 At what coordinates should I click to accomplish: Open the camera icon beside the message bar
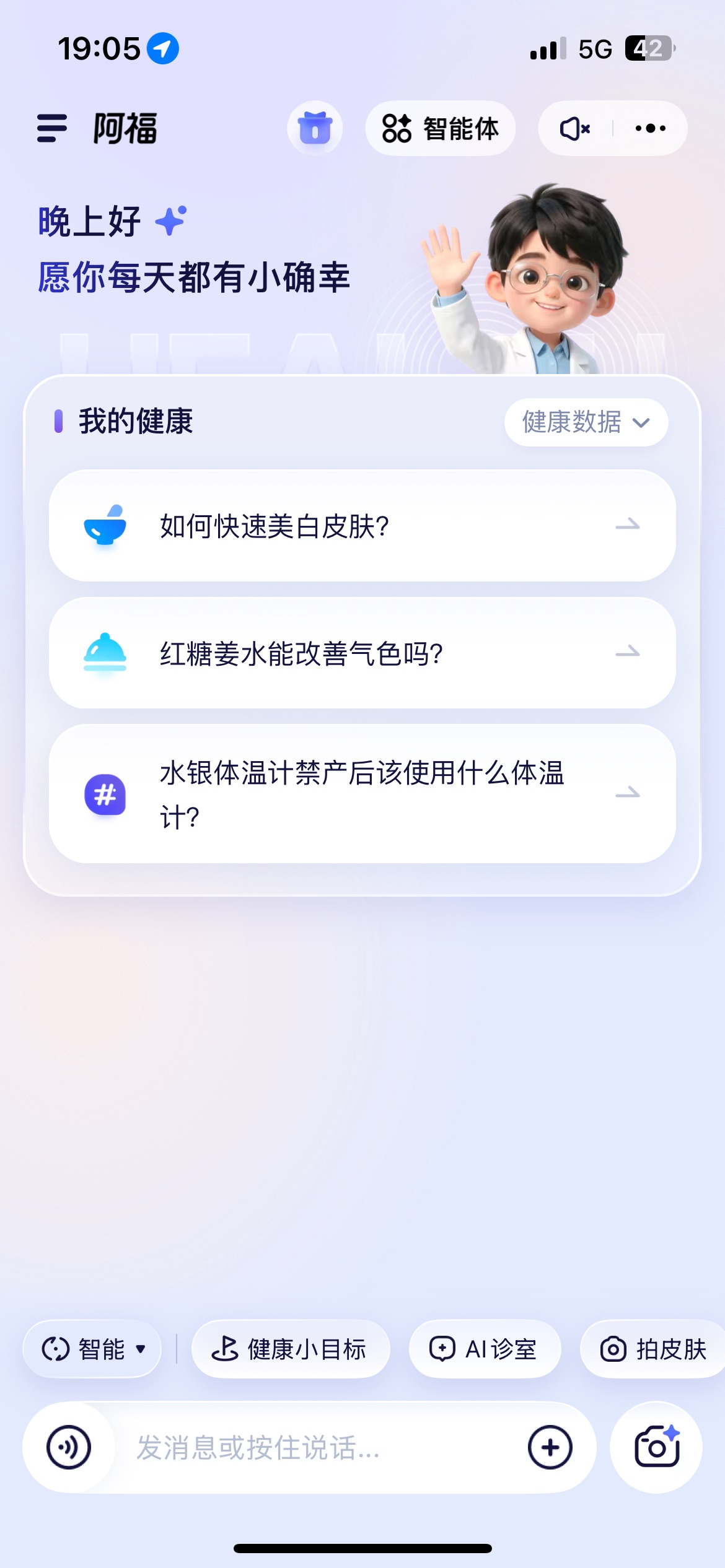(x=656, y=1448)
